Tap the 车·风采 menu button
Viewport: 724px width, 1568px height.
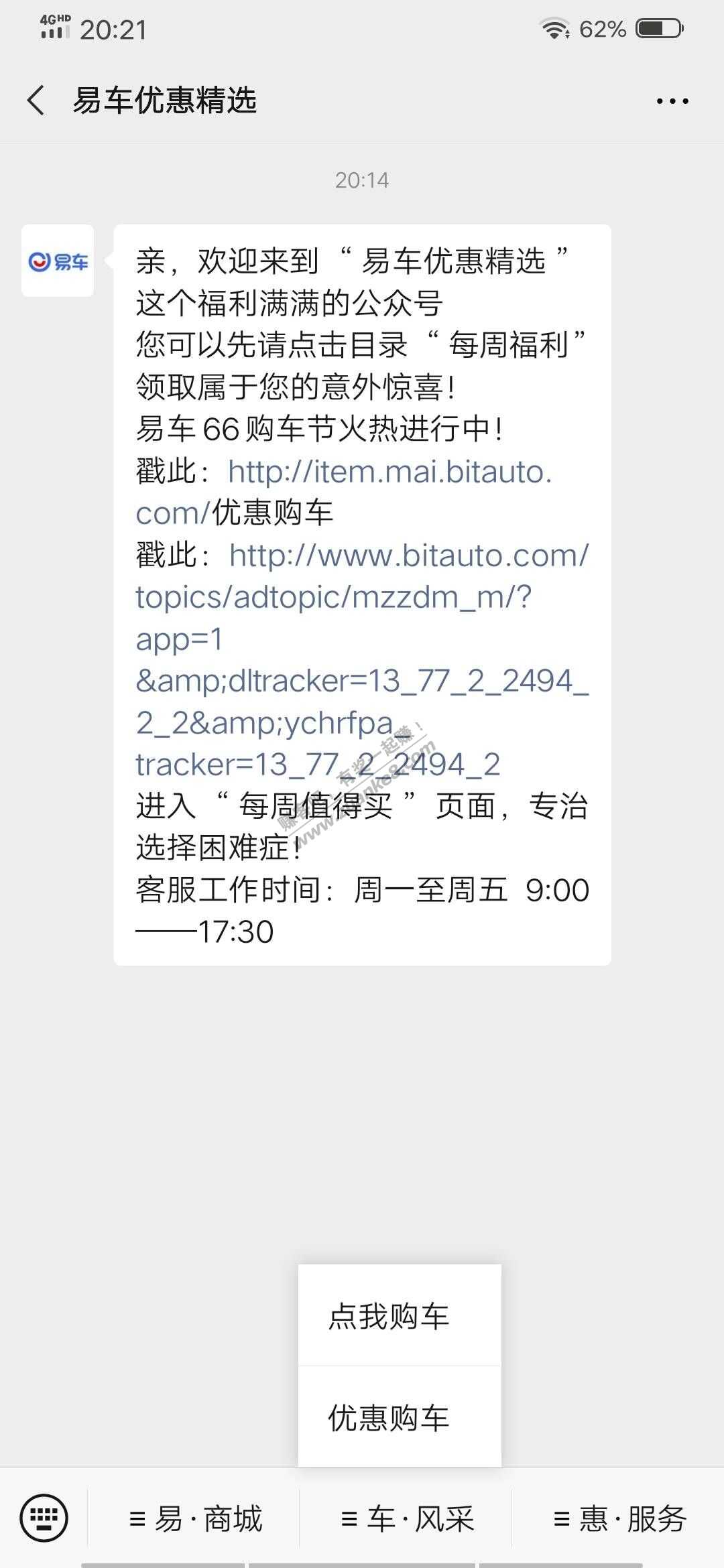point(406,1518)
